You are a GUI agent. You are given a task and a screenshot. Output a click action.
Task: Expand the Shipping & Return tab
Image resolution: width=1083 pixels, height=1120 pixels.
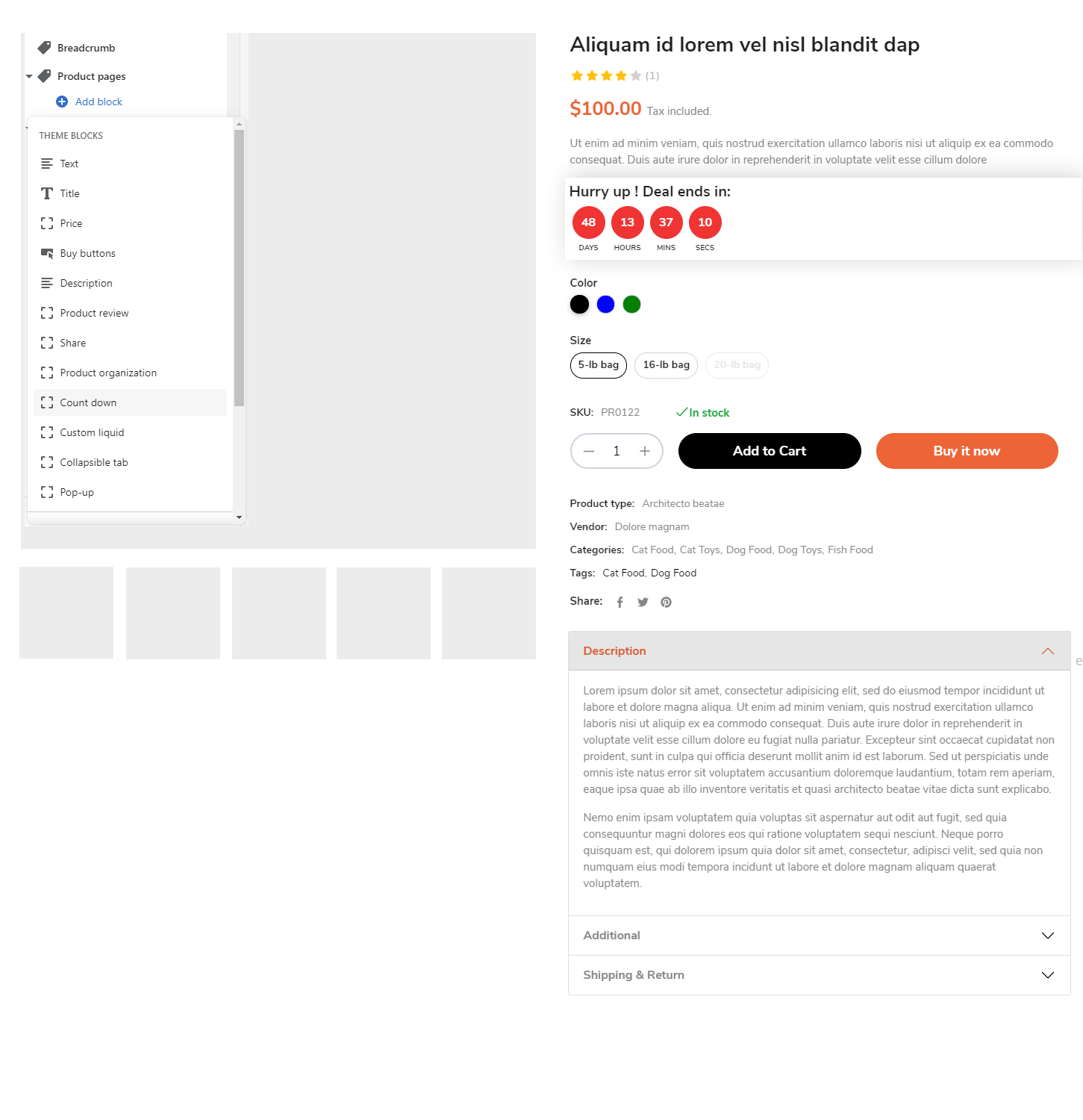819,975
